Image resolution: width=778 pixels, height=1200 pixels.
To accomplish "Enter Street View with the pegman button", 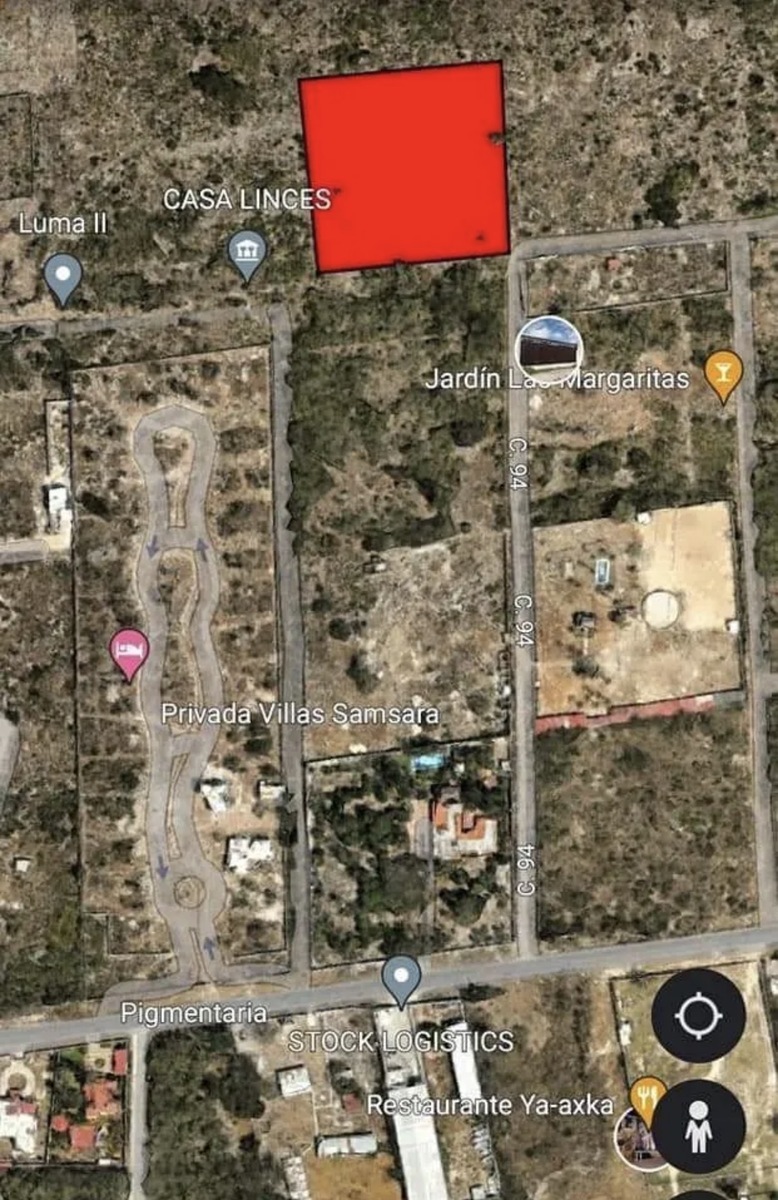I will [698, 1127].
